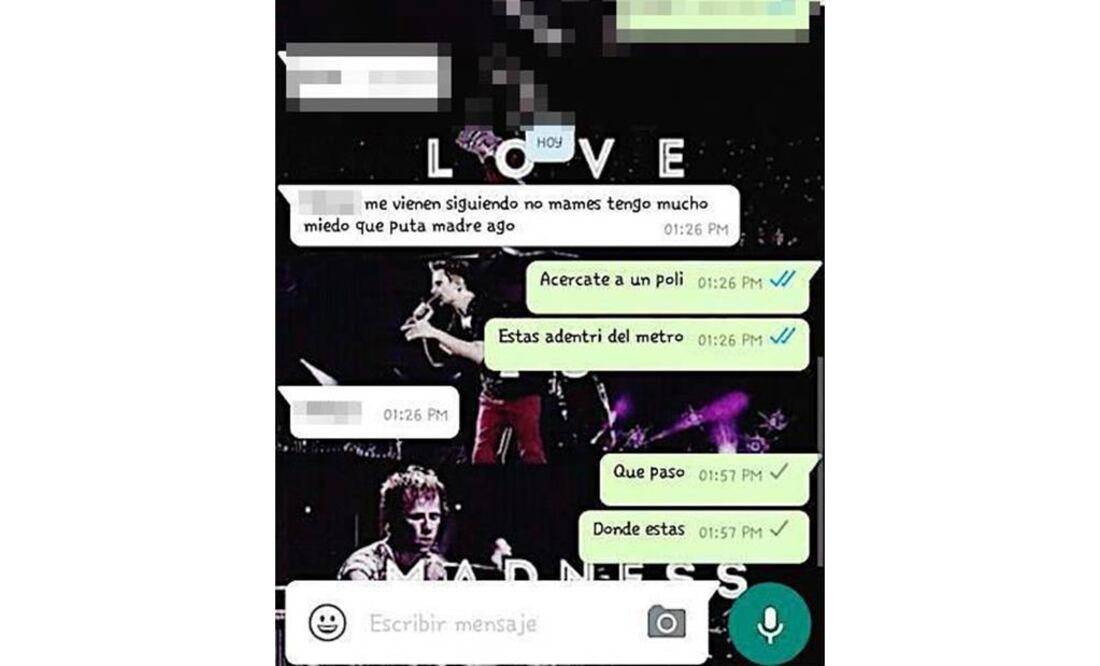Open the emoji picker

coord(327,623)
